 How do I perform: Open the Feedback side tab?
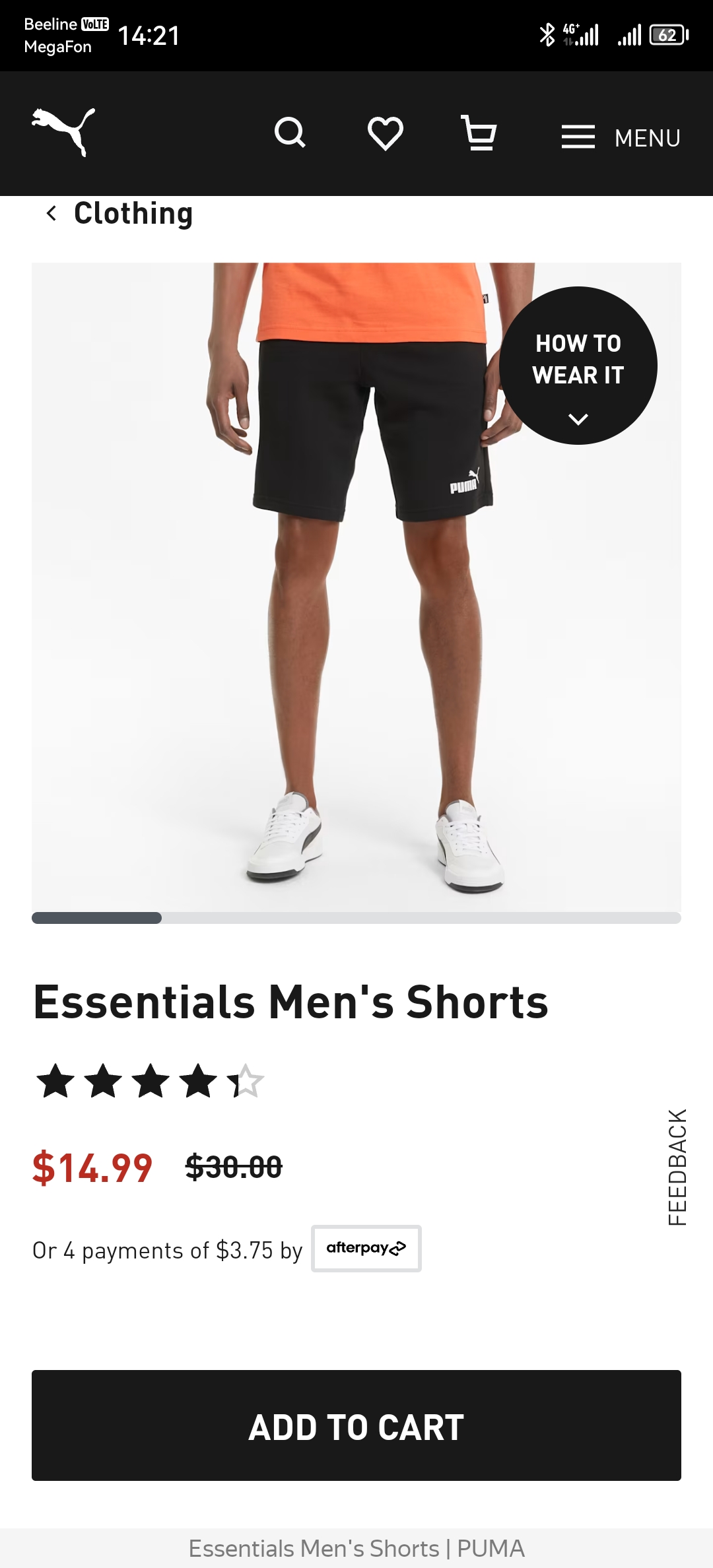click(677, 1167)
